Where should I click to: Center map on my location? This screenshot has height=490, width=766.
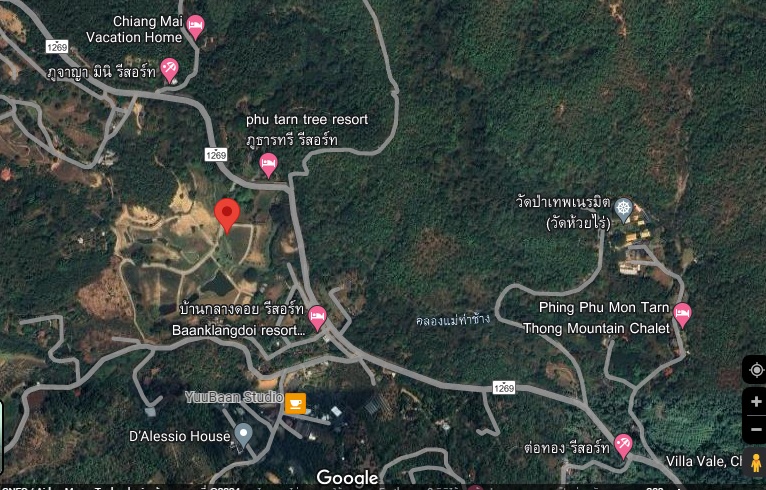(755, 369)
